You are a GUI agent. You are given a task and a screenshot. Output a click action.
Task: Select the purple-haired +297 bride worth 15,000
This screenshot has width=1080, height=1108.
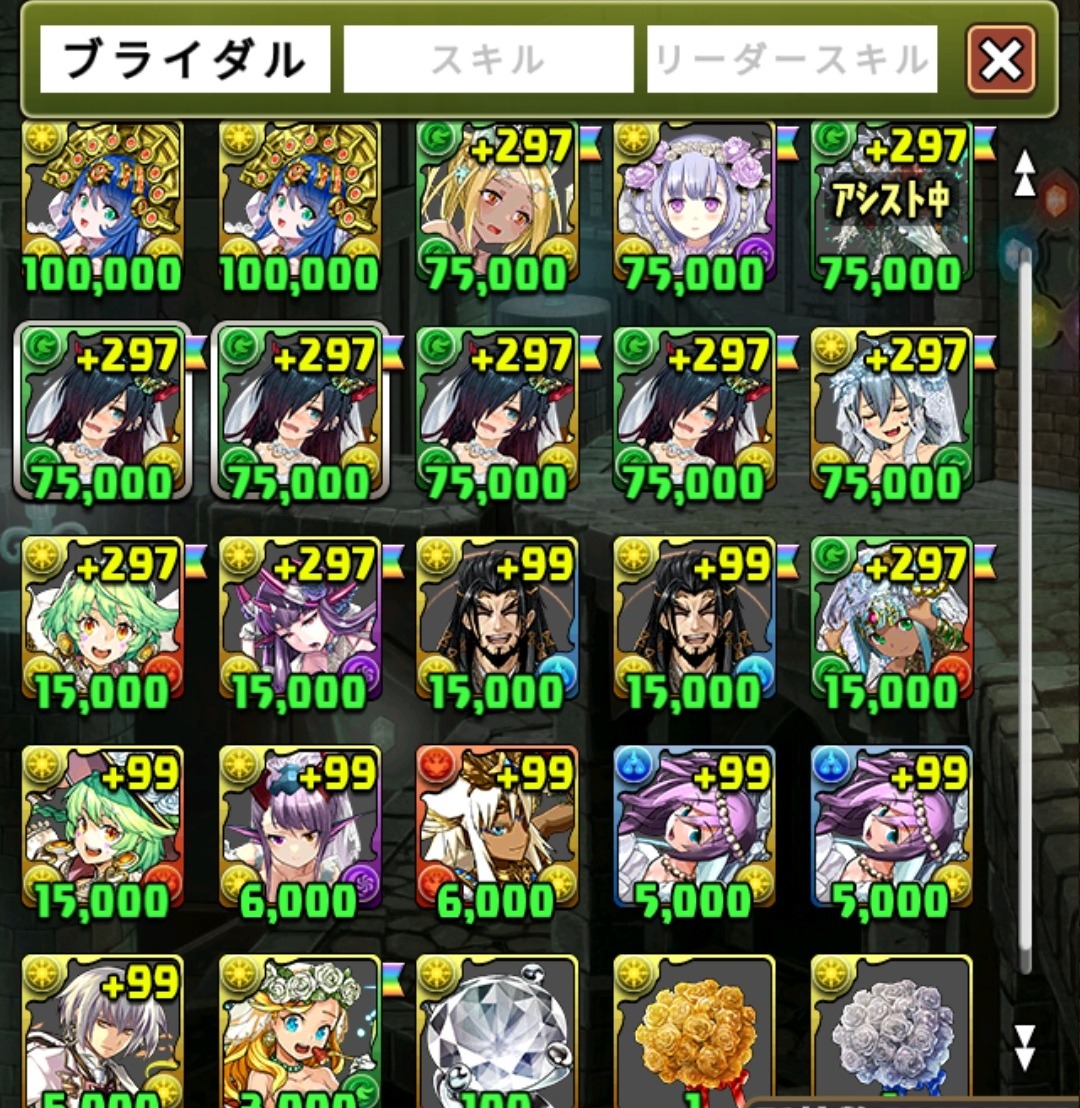tap(300, 620)
